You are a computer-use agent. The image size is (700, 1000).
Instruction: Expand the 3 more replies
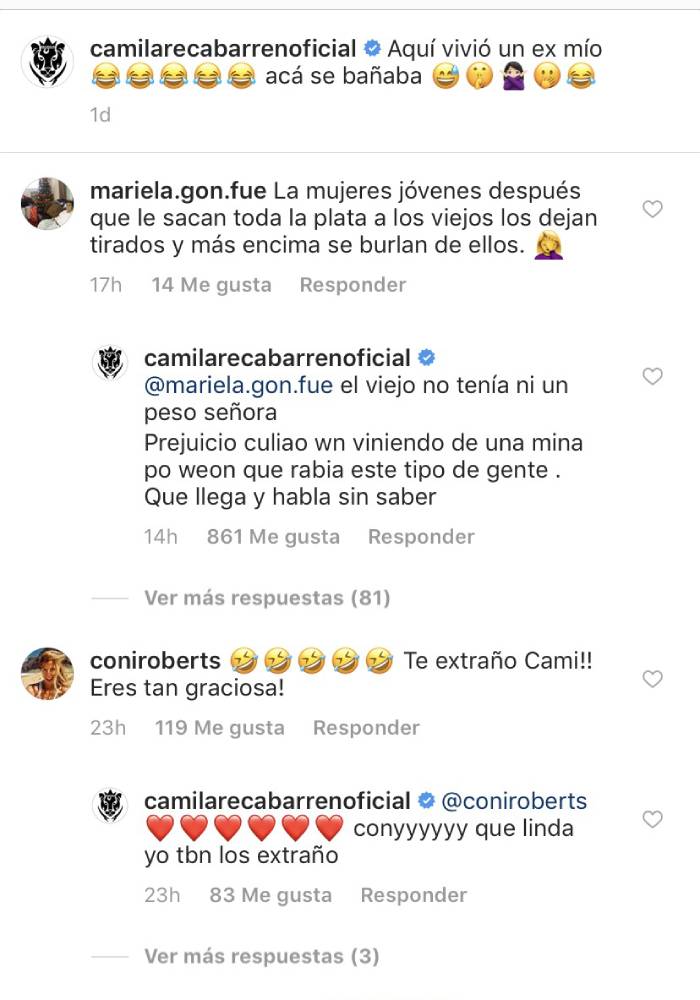coord(261,957)
